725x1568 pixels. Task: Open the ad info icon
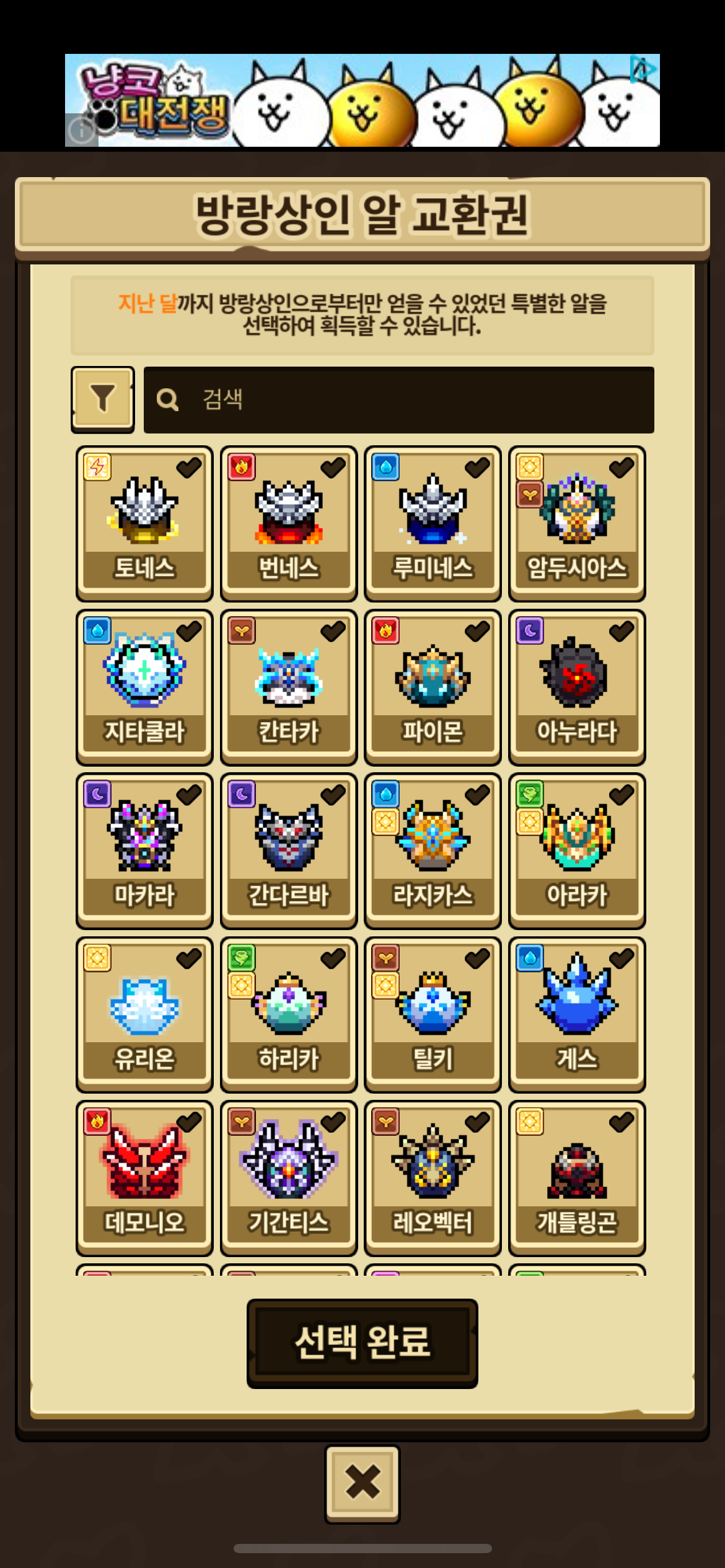click(x=81, y=131)
